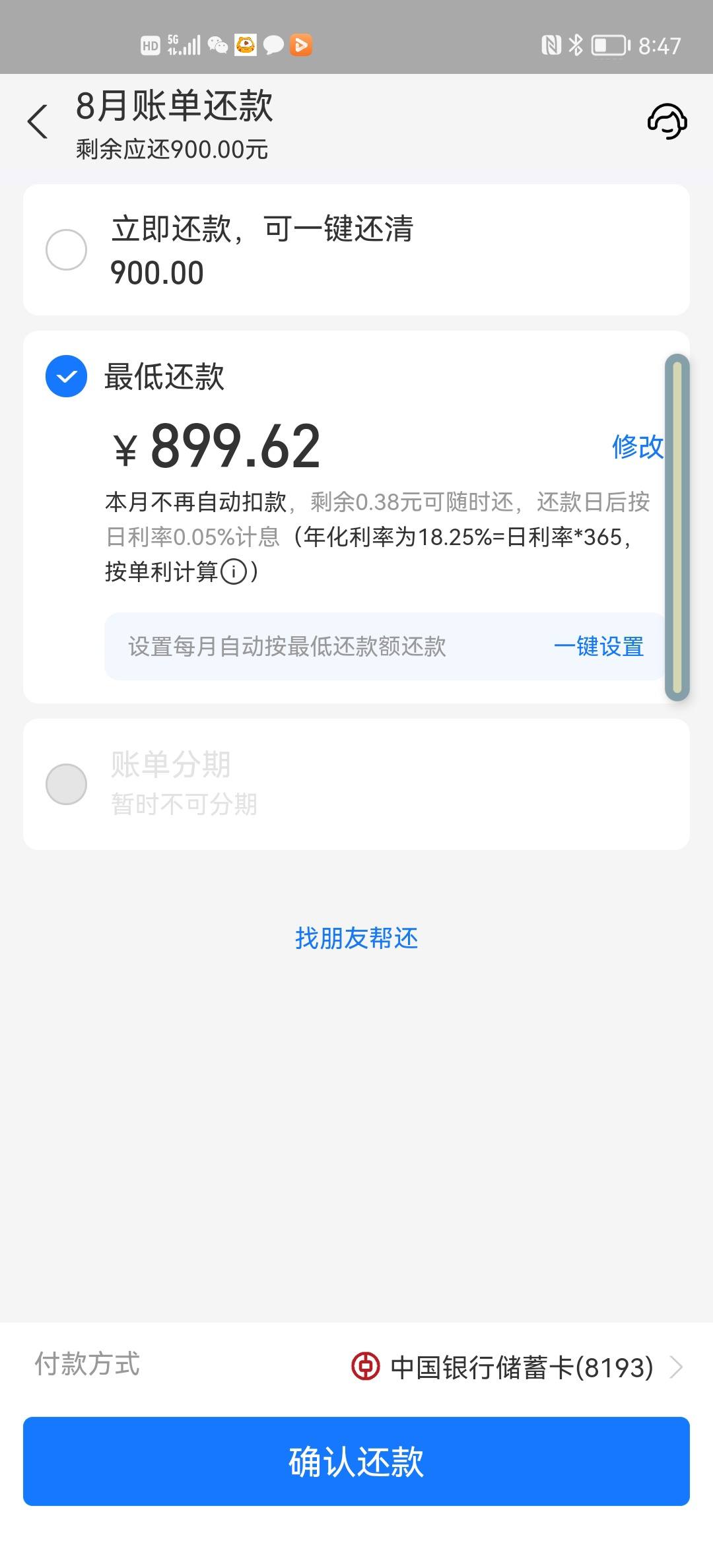This screenshot has height=1568, width=713.
Task: Tap 一键设置 for auto minimum repayment
Action: [598, 647]
